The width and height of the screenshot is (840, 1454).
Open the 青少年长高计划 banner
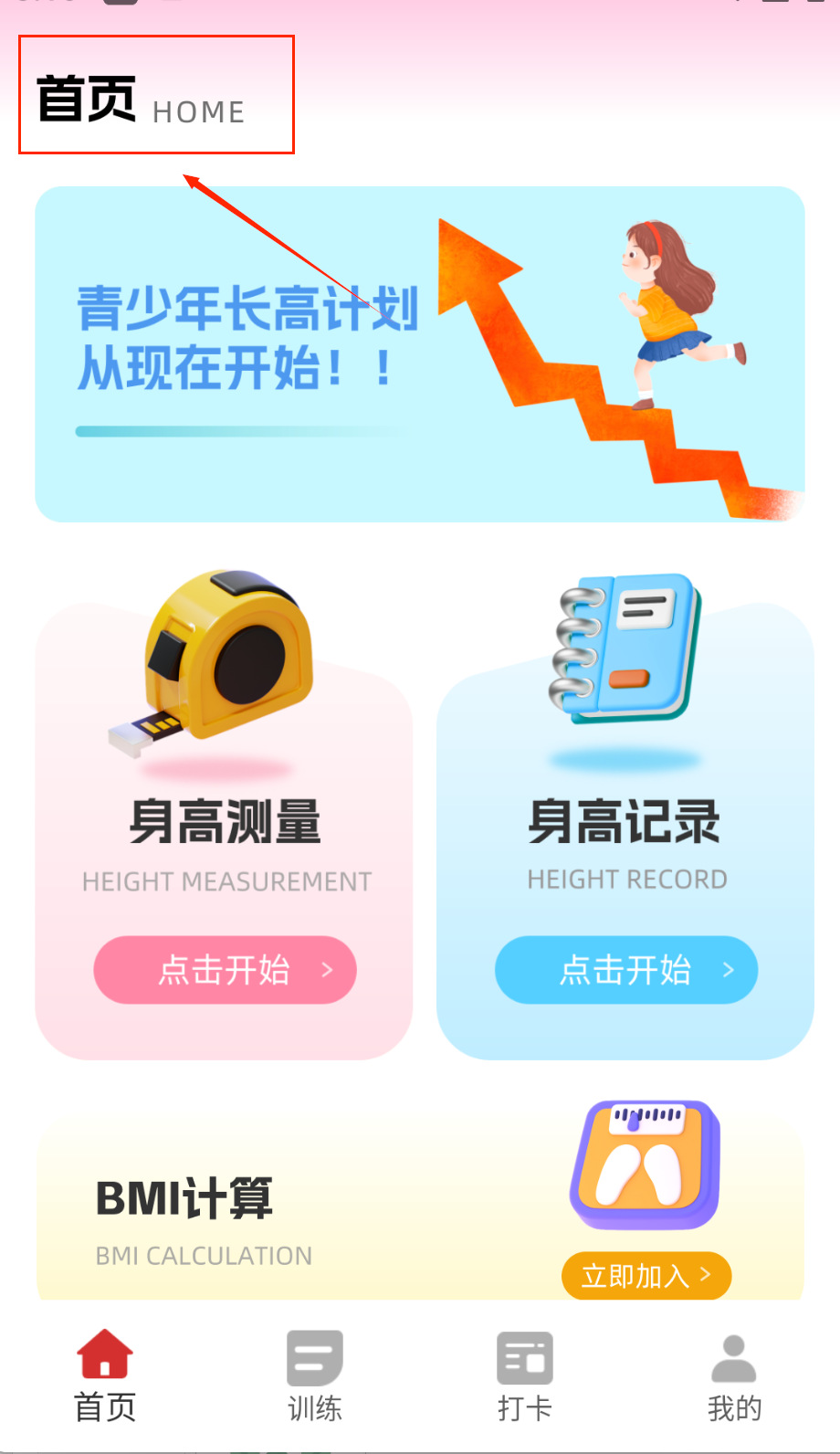tap(420, 354)
